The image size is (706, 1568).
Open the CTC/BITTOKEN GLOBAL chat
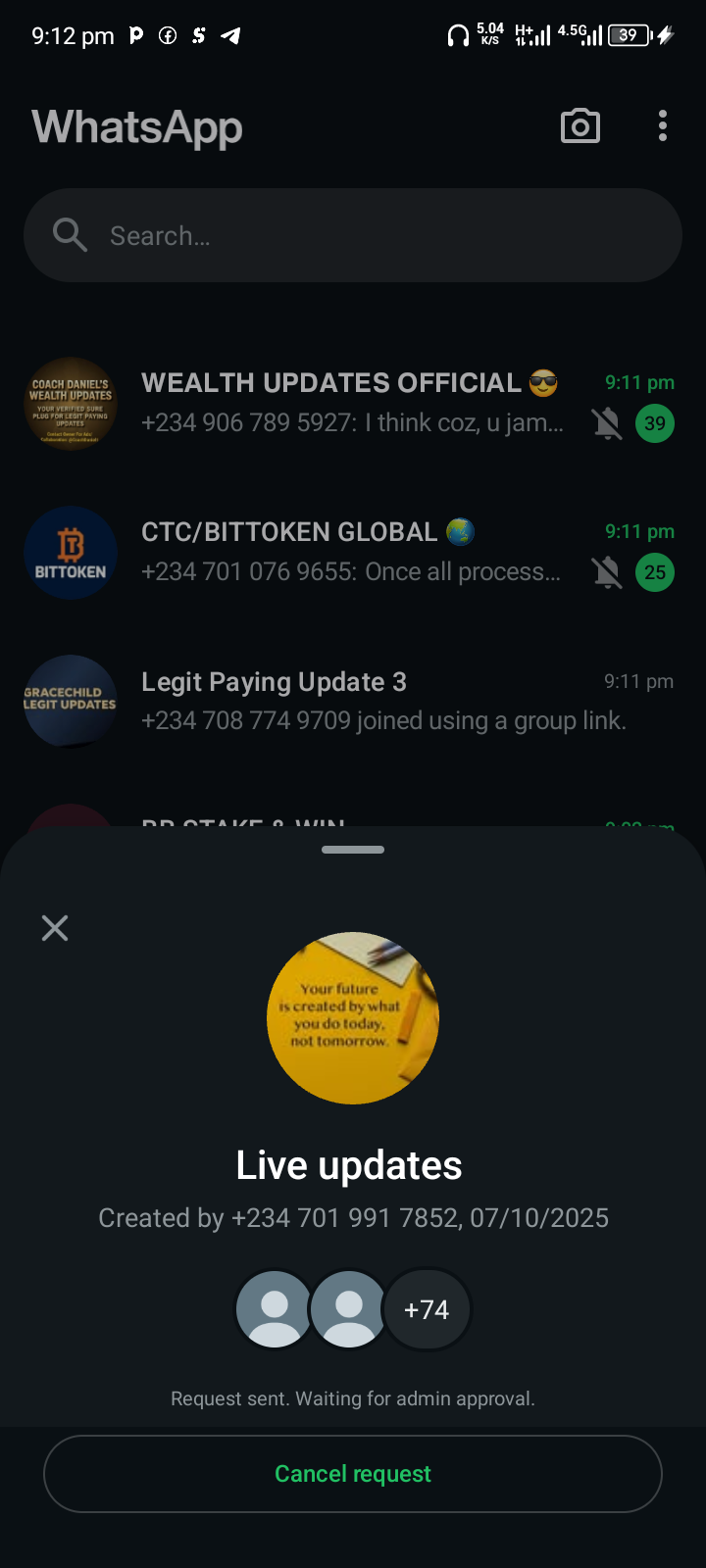tap(353, 552)
